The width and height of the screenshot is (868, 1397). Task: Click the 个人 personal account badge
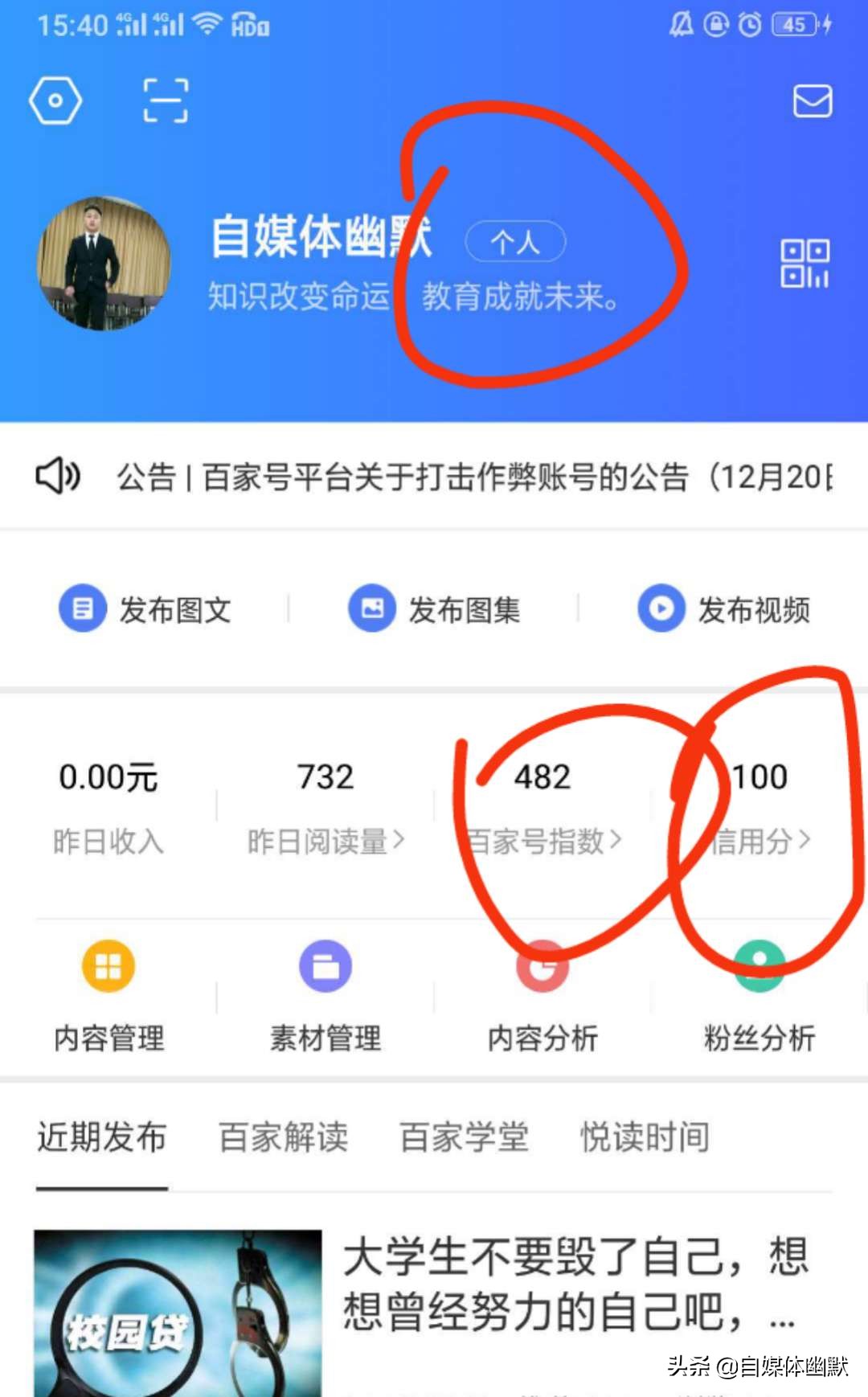[516, 242]
